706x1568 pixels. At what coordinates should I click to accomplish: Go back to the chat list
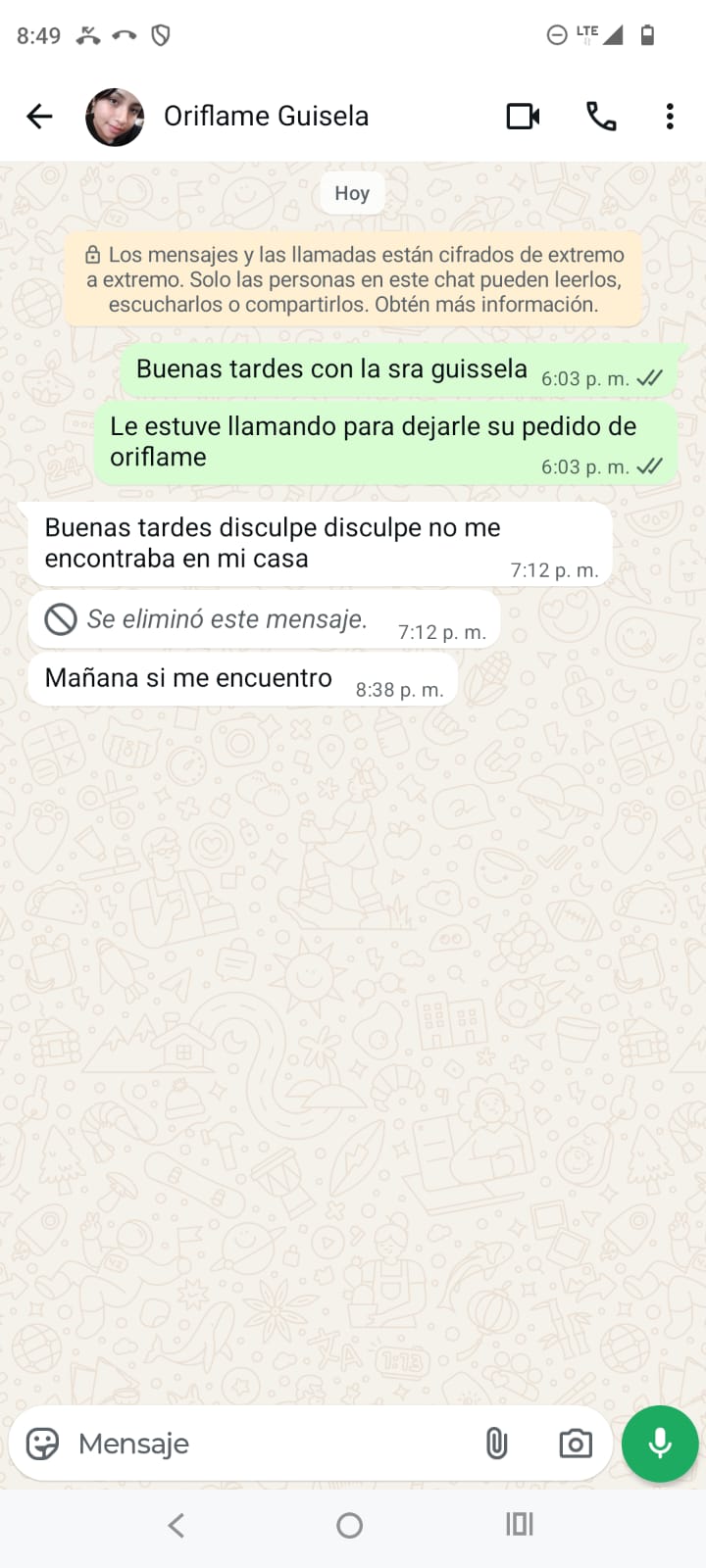[x=39, y=117]
